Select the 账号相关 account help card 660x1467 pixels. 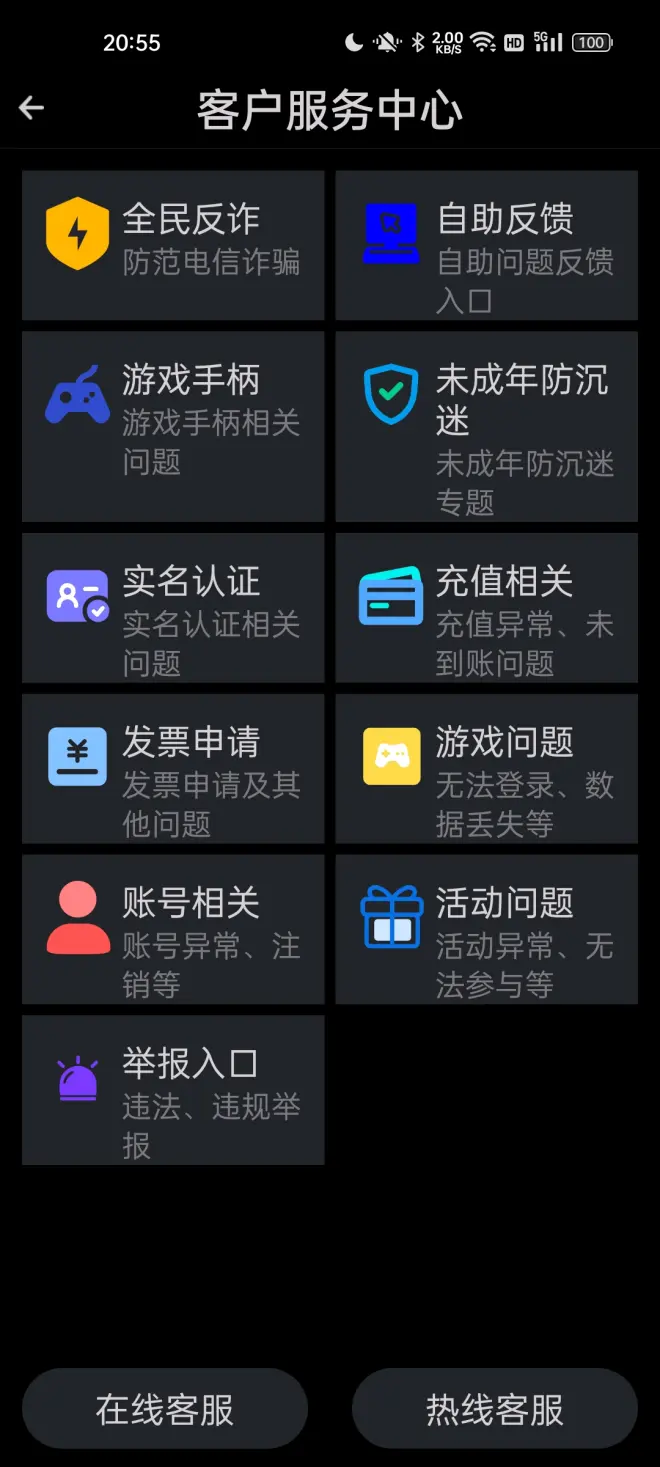(173, 929)
